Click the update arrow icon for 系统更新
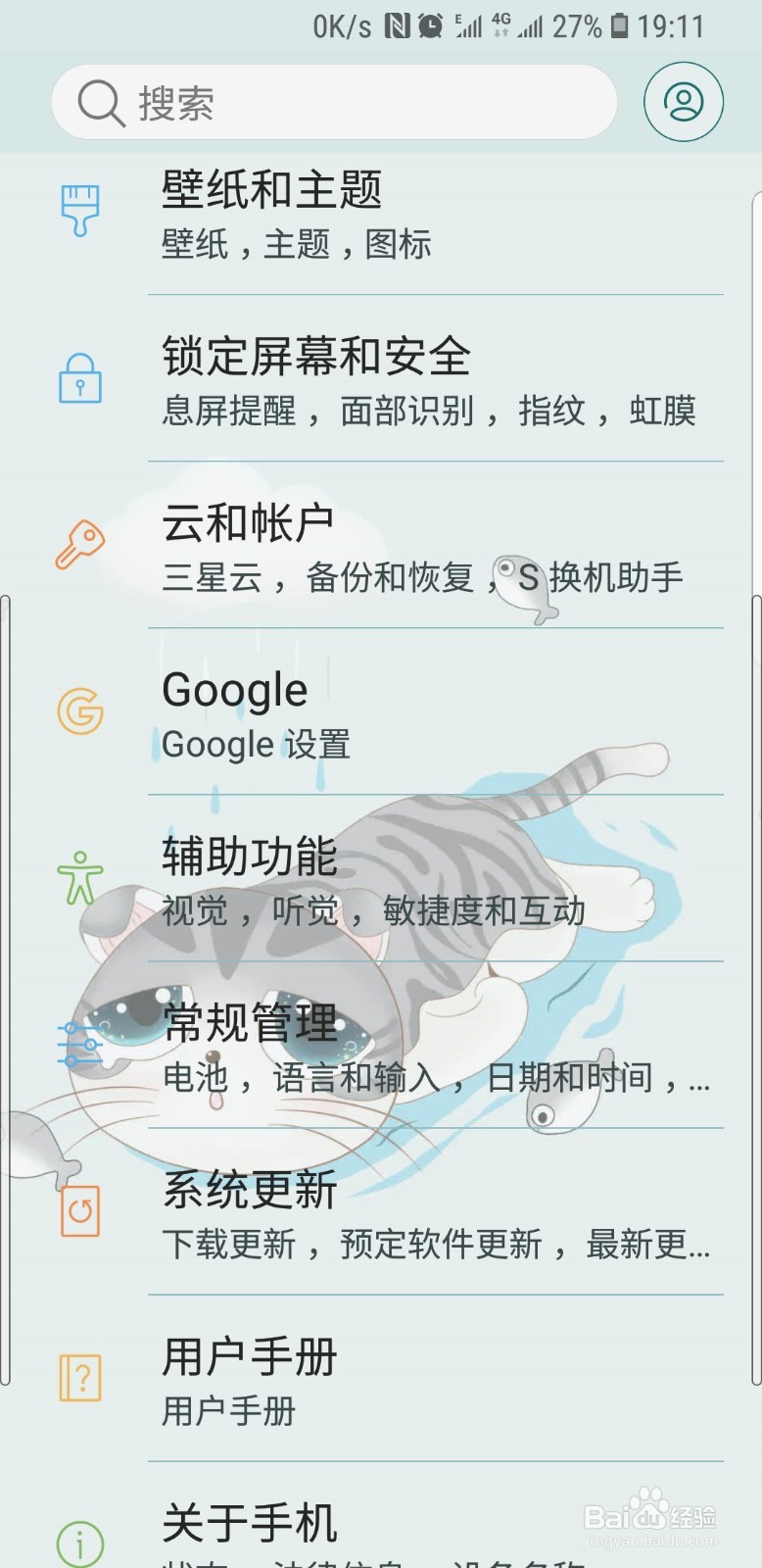 pyautogui.click(x=78, y=1209)
